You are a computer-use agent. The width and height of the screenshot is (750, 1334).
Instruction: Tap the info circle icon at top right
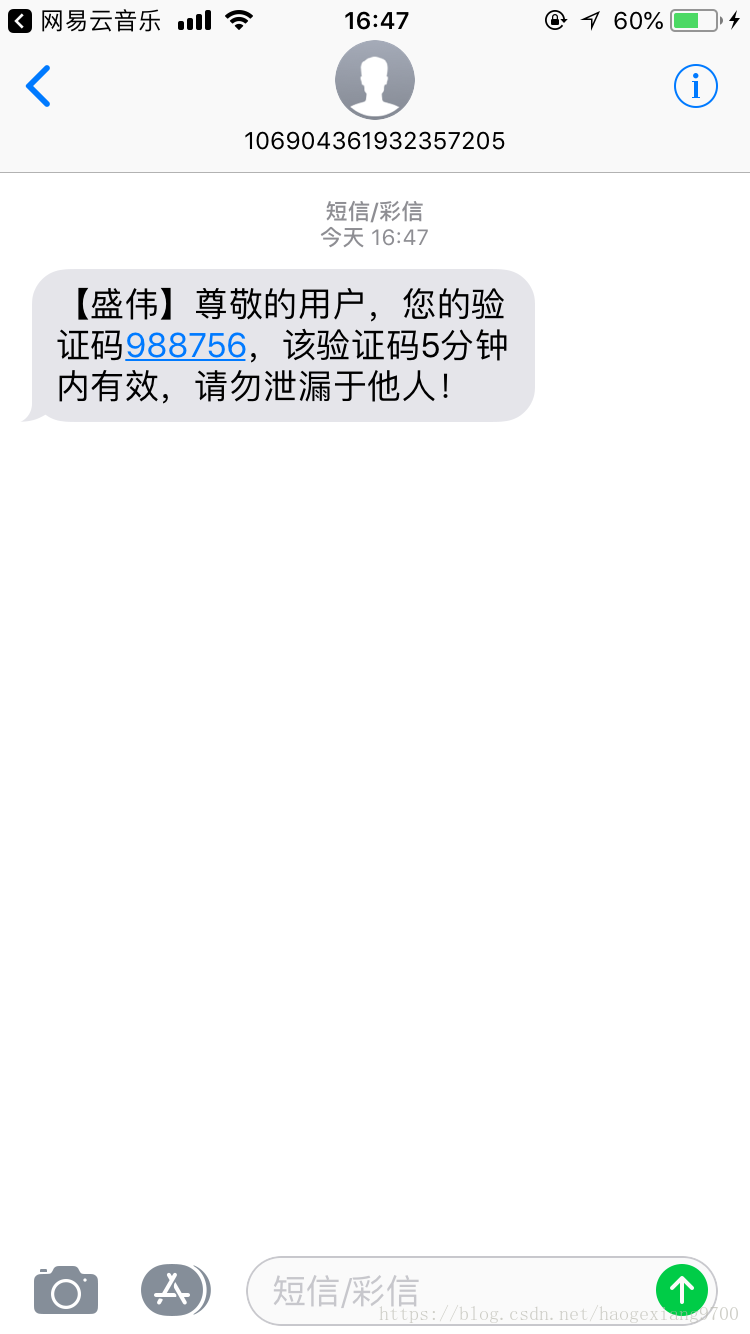[695, 86]
